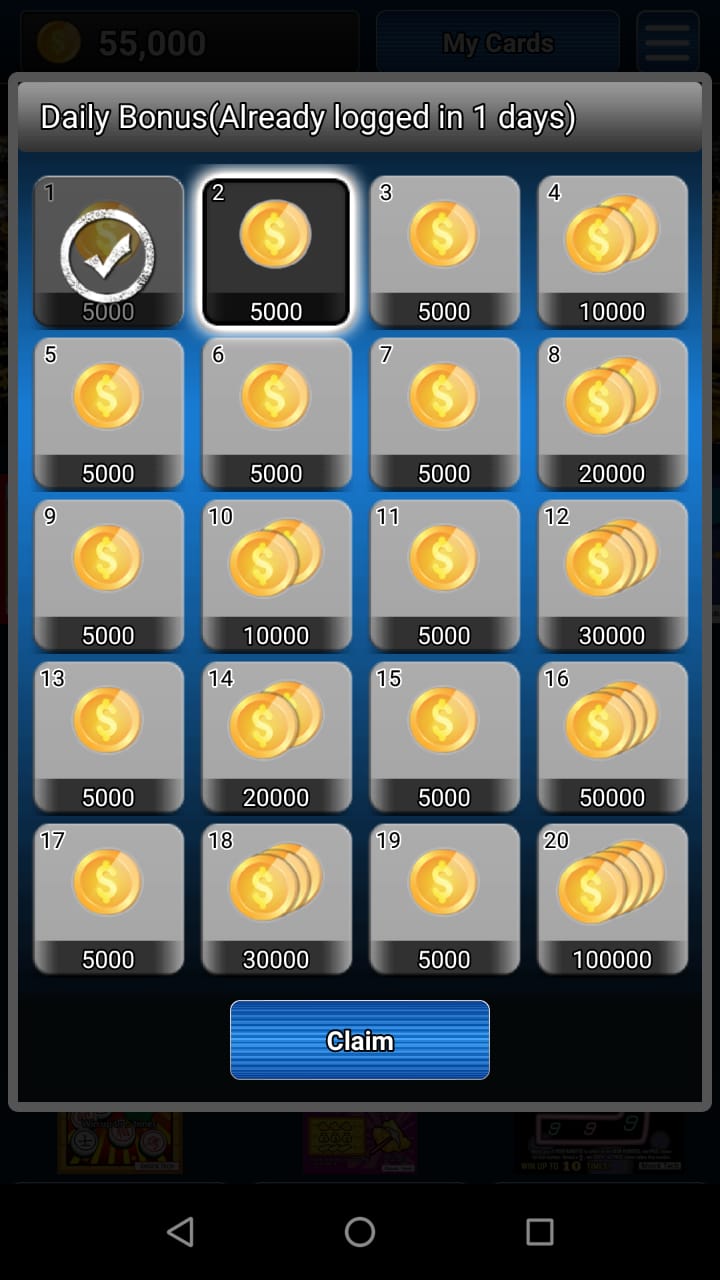Claim the checked Day 1 bonus coin
720x1280 pixels.
(108, 250)
